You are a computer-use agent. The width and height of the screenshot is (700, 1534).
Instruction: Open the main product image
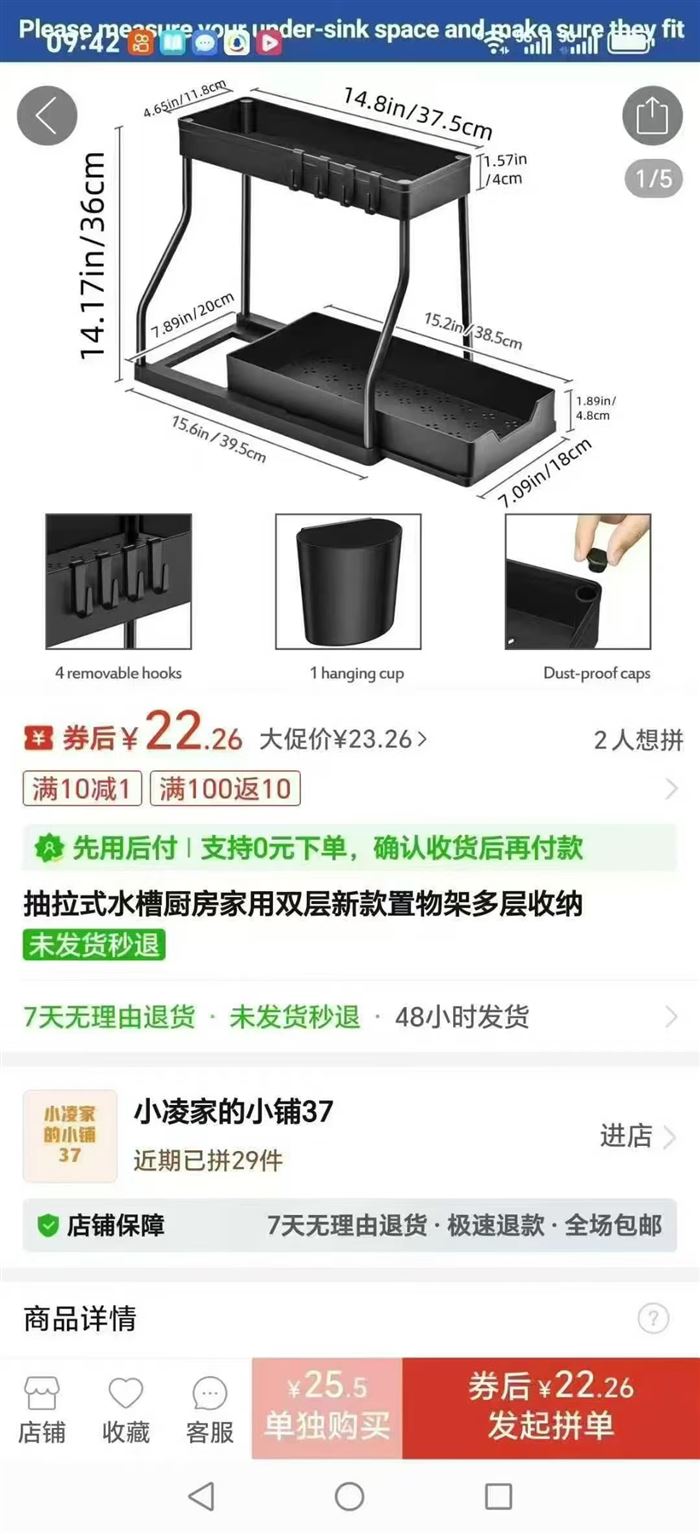(348, 300)
